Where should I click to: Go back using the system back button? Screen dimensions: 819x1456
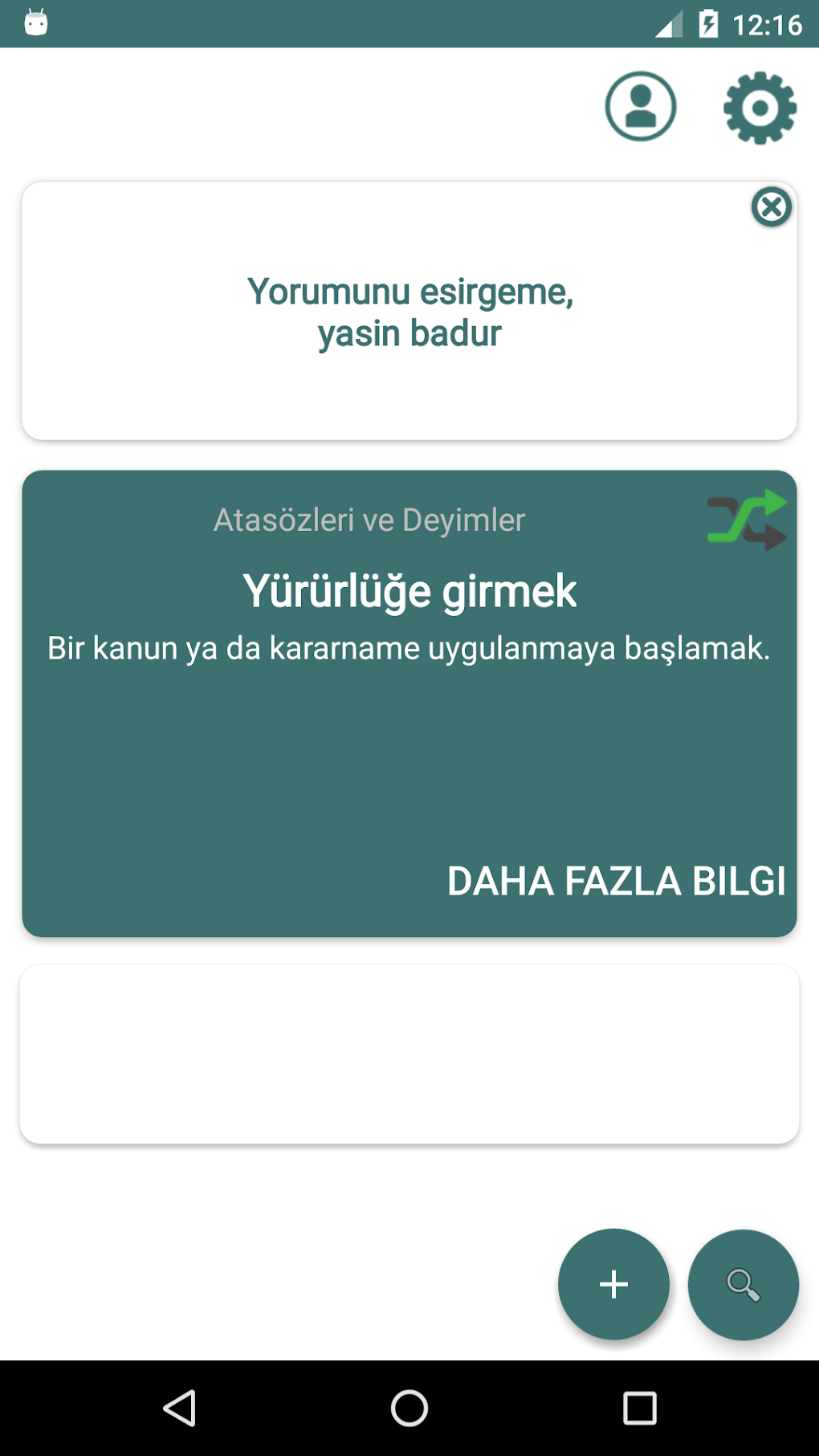click(x=180, y=1408)
